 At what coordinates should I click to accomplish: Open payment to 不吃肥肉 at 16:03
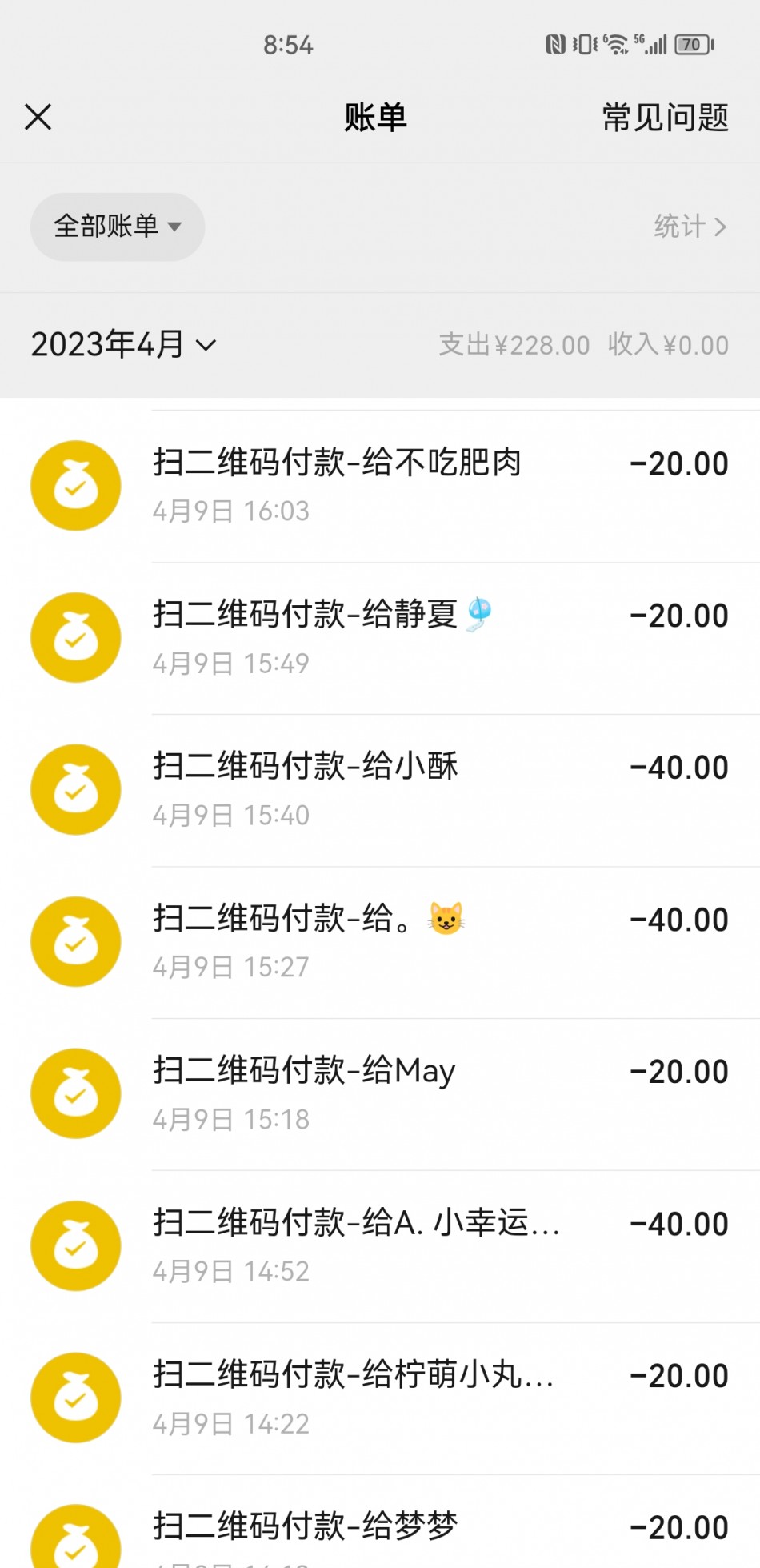coord(380,486)
